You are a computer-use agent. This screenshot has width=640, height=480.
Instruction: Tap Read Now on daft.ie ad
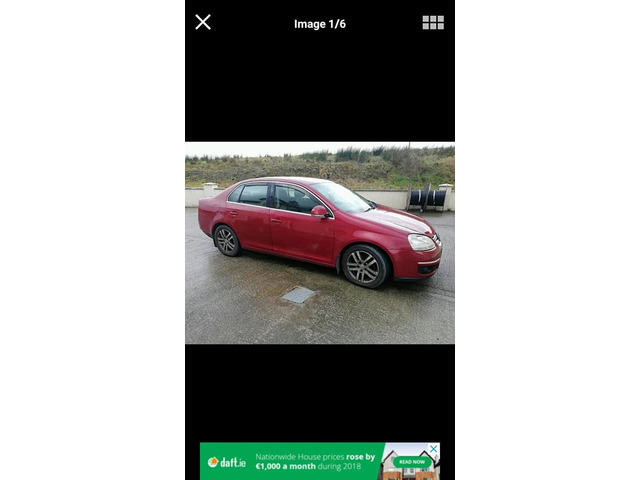(x=411, y=462)
